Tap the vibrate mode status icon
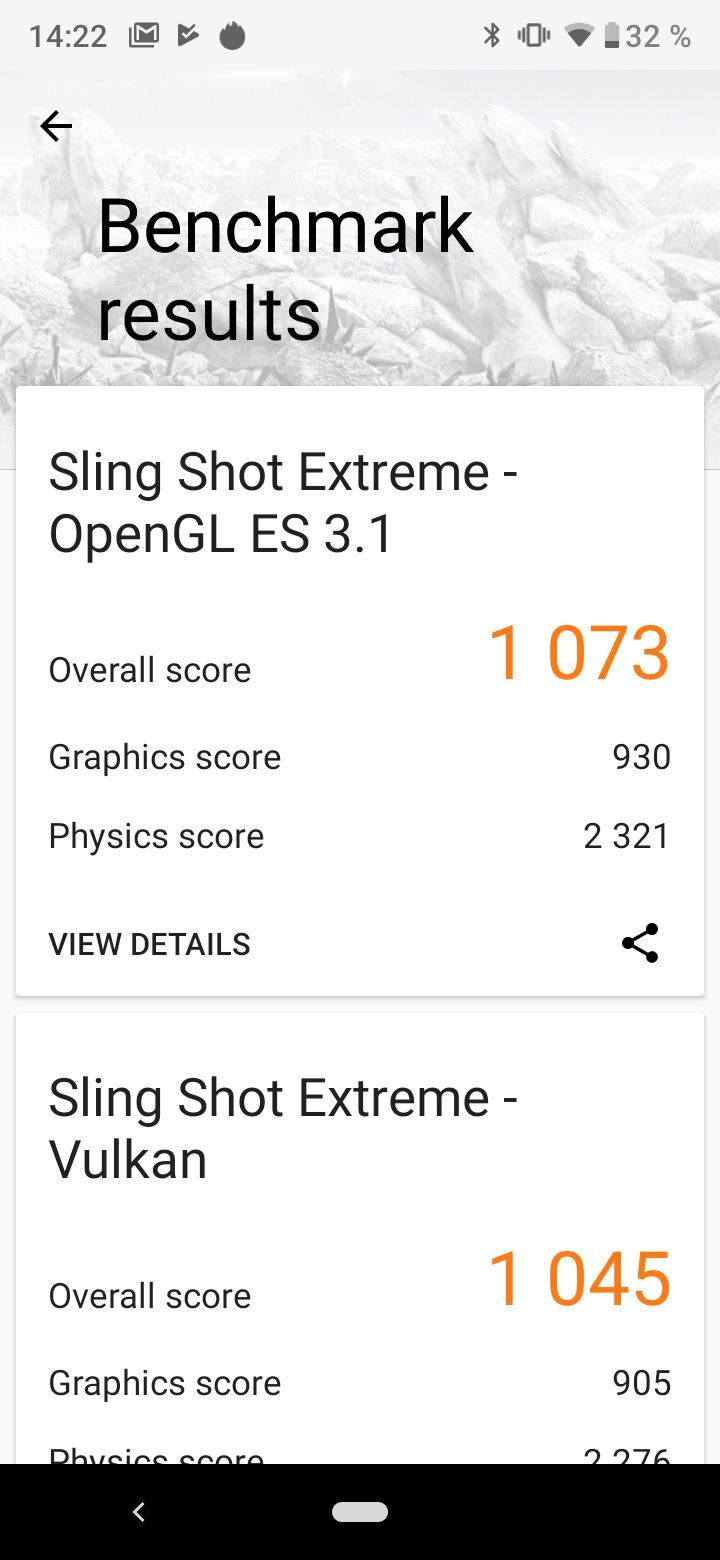 (x=533, y=34)
